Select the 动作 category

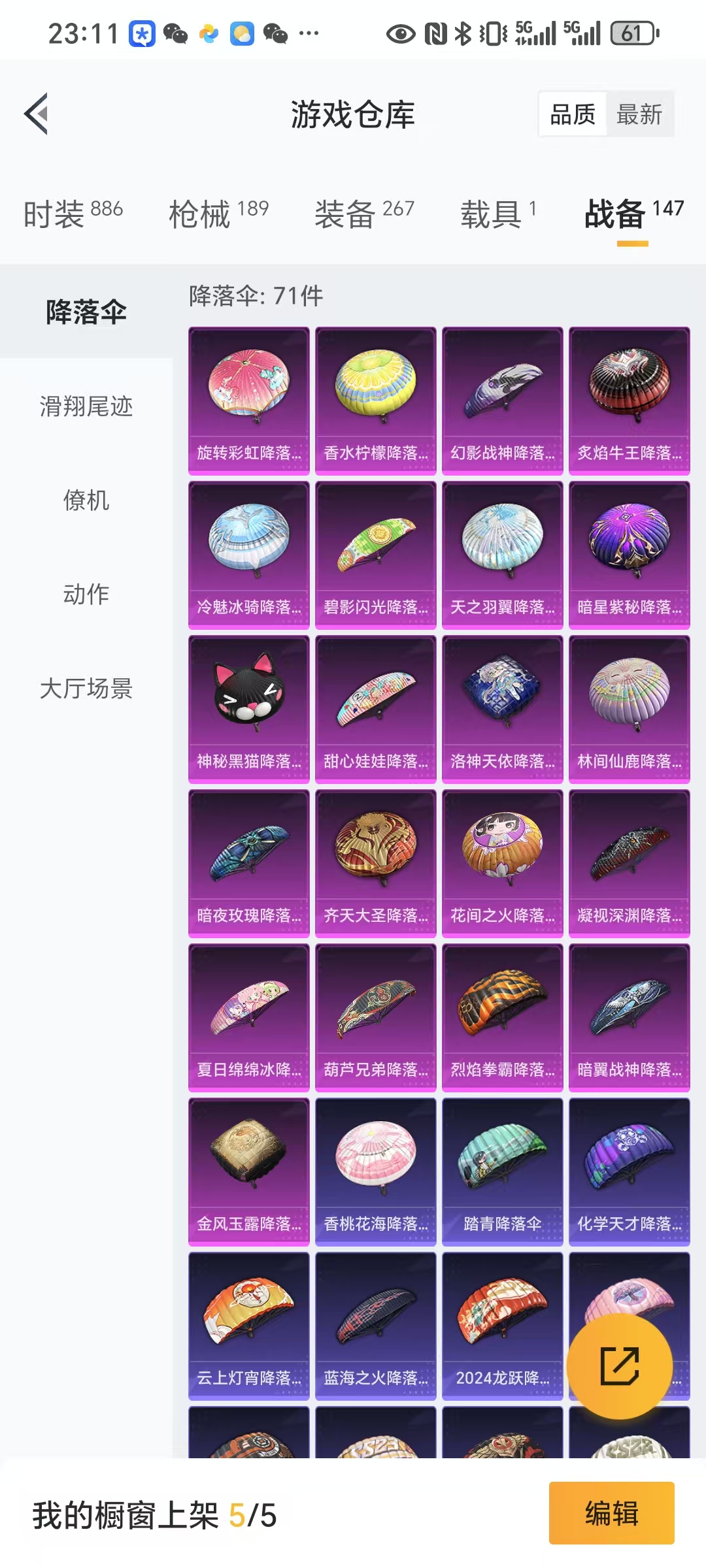point(86,594)
